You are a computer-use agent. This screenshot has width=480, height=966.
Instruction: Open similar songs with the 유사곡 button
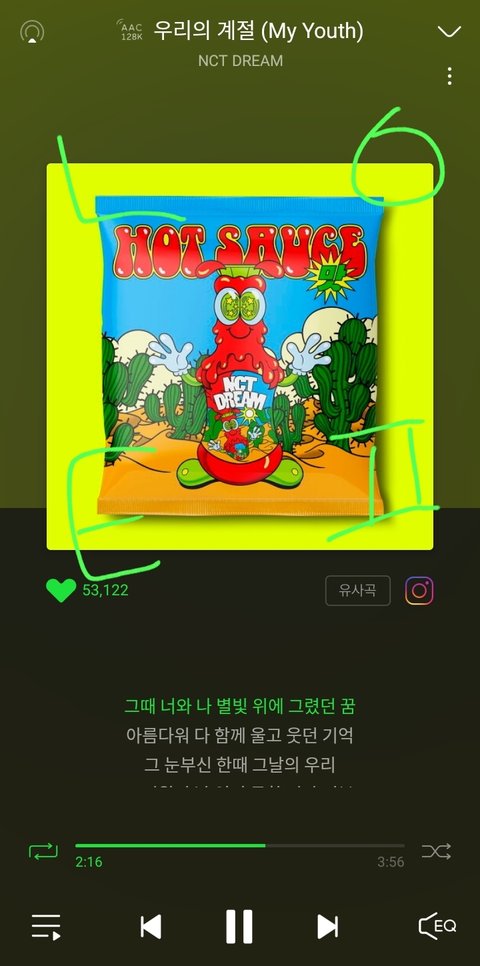pos(357,591)
